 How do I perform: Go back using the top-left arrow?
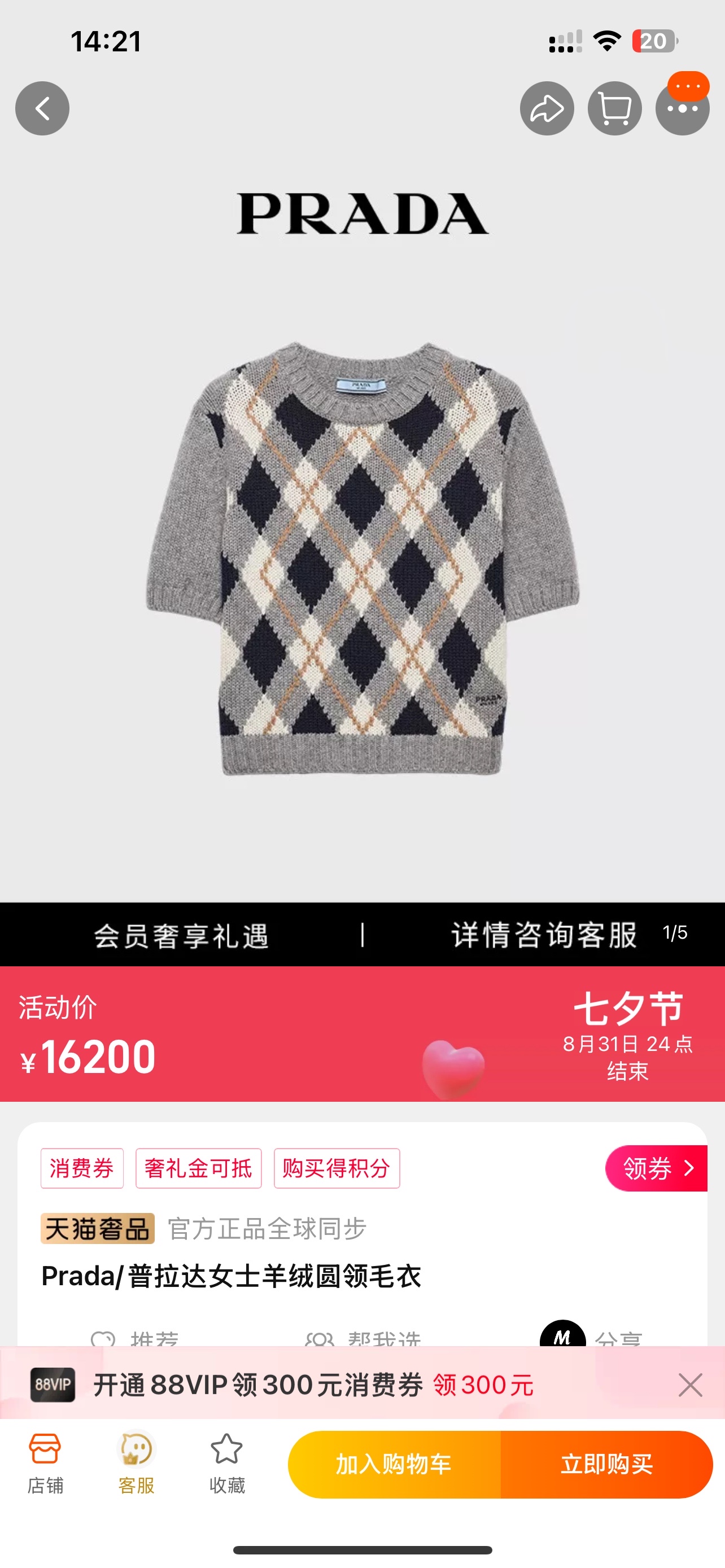(x=42, y=108)
